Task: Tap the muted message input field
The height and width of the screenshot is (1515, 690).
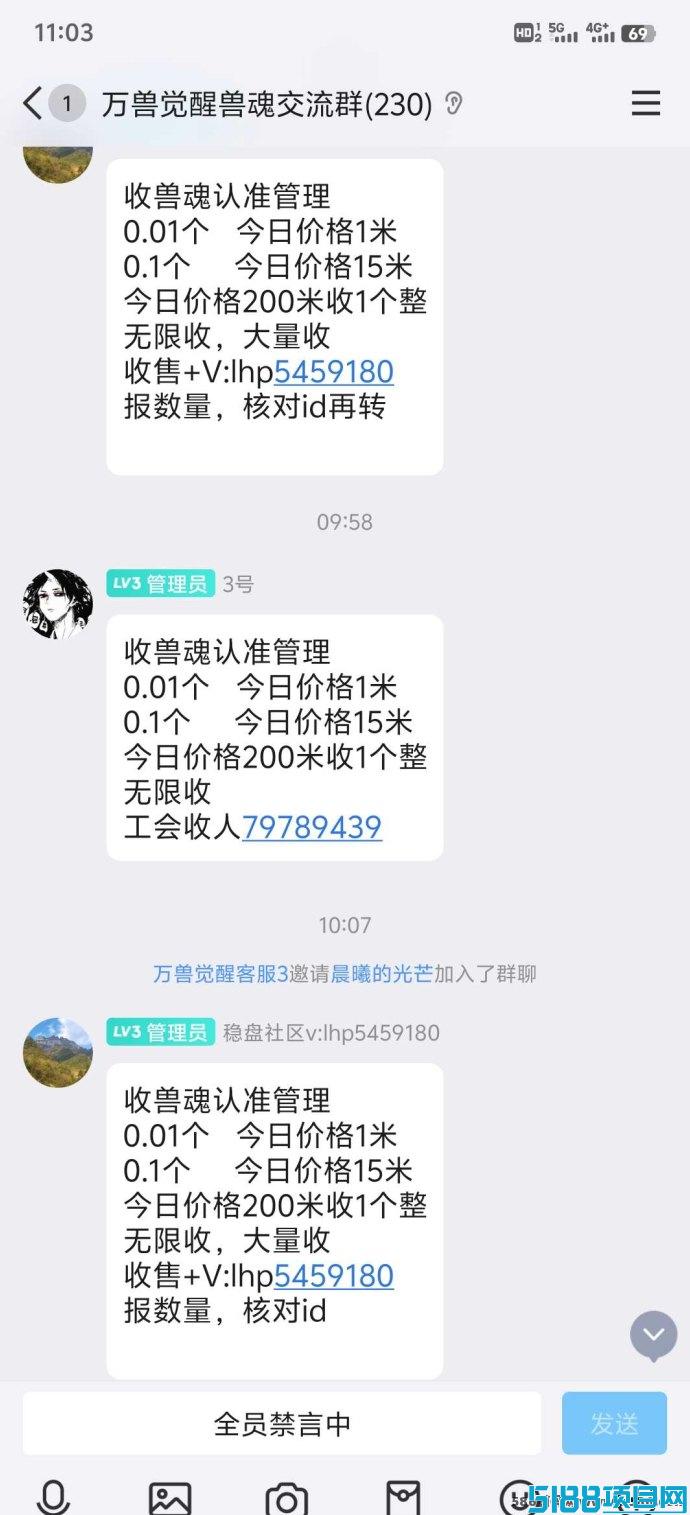Action: pos(282,1423)
